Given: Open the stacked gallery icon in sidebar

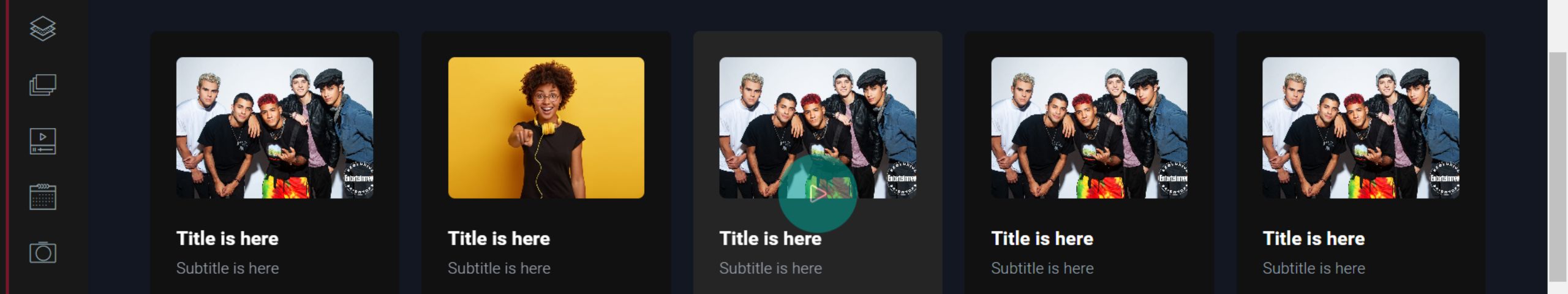Looking at the screenshot, I should [43, 85].
